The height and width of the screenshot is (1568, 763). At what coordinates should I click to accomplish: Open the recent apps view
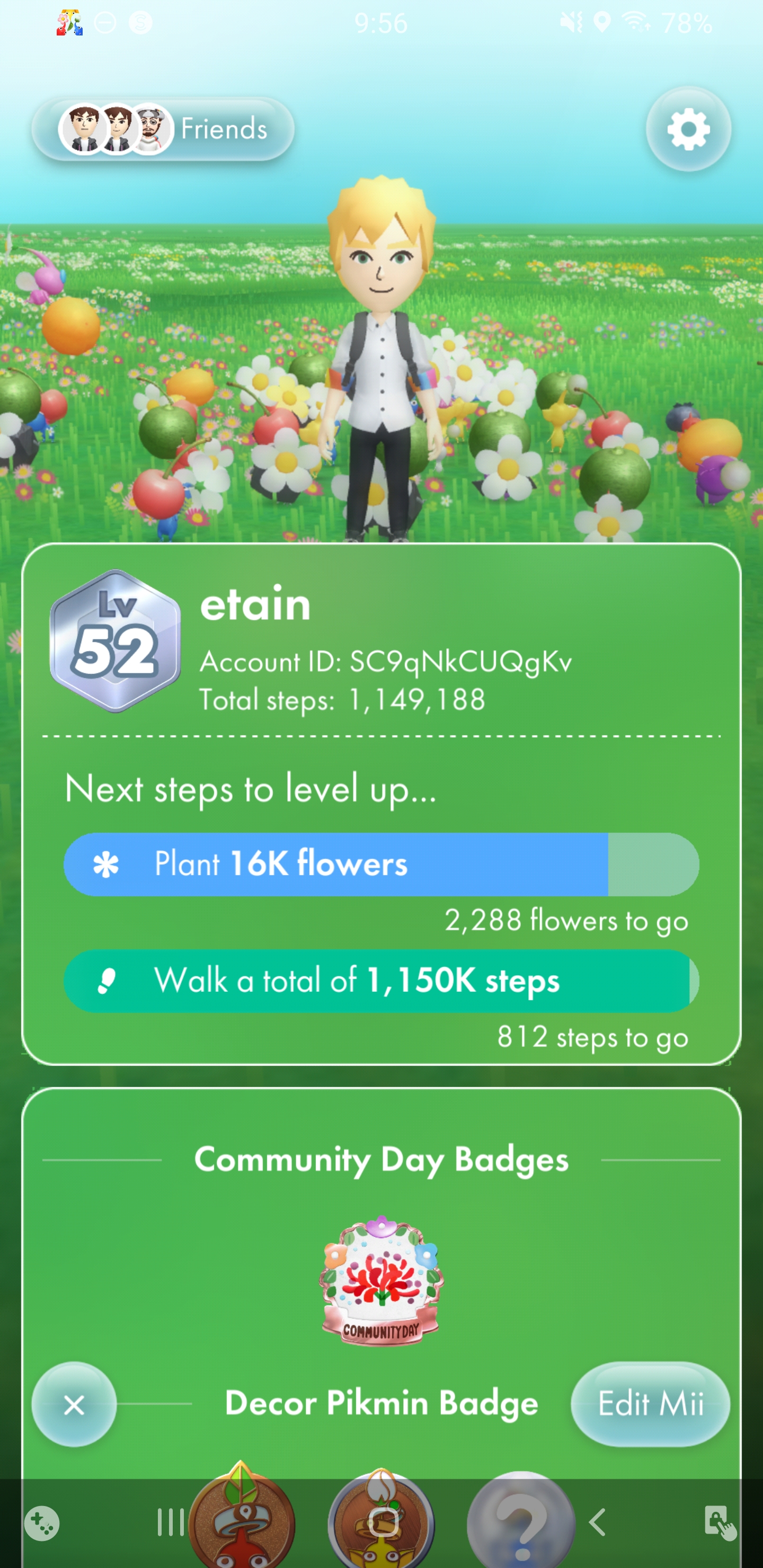click(171, 1522)
